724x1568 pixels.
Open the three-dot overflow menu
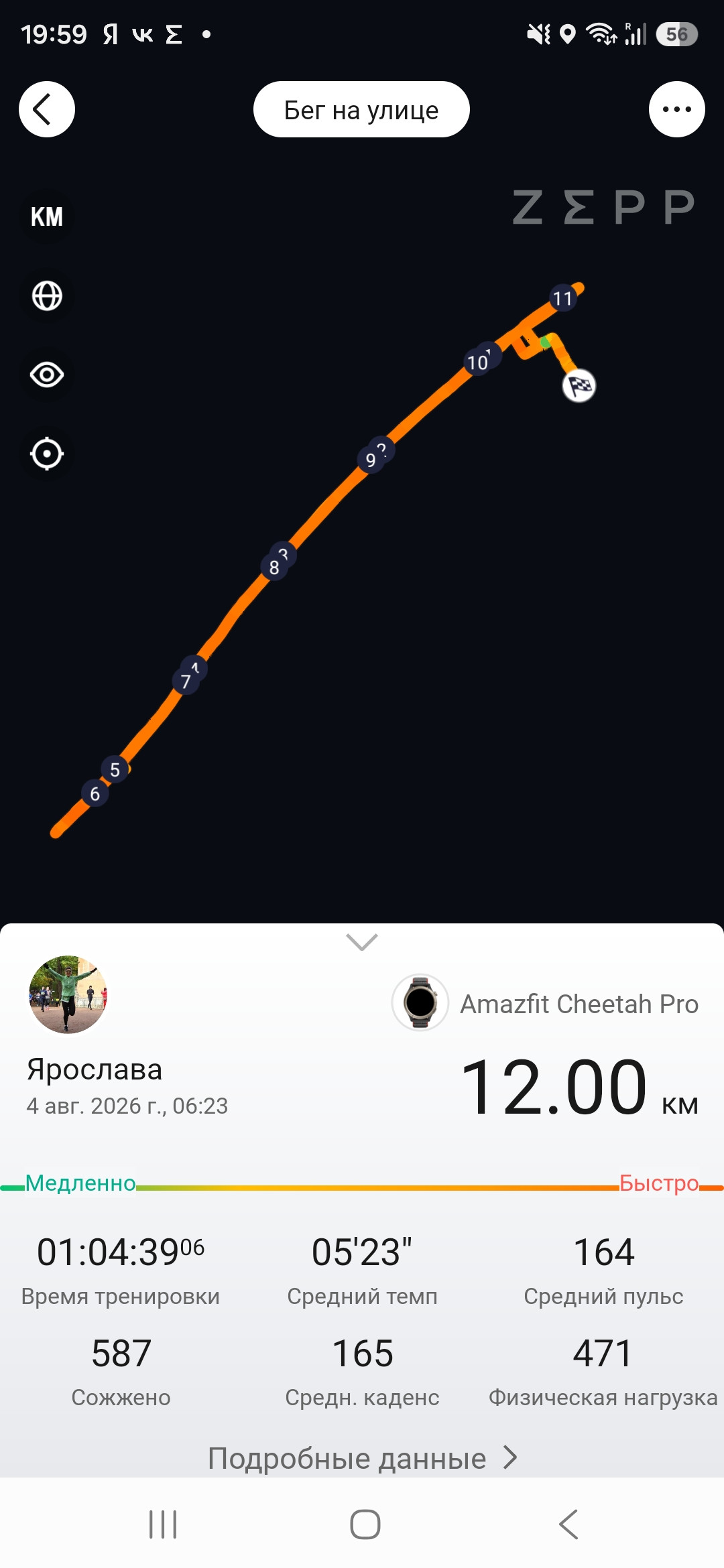(676, 109)
